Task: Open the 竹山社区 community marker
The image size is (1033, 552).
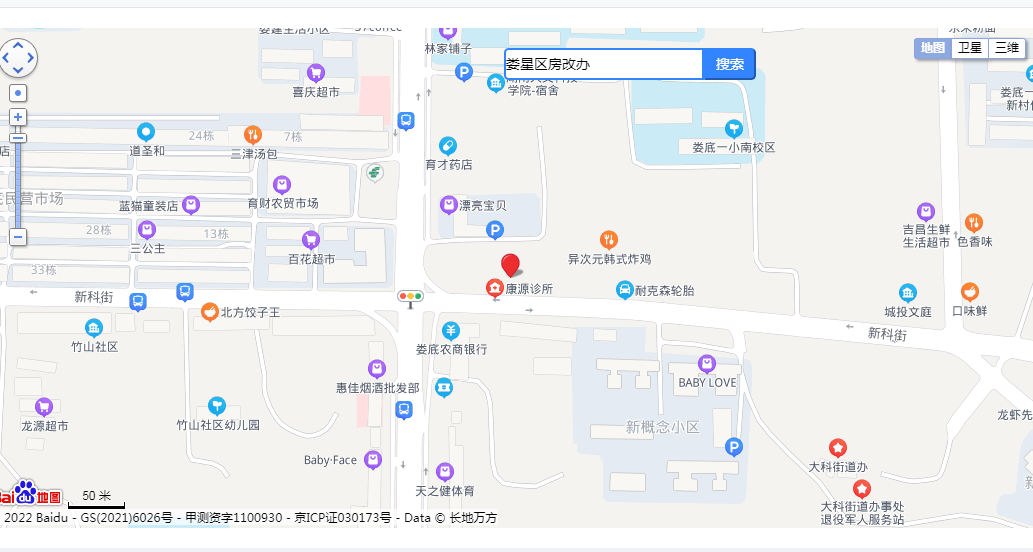Action: click(x=94, y=328)
